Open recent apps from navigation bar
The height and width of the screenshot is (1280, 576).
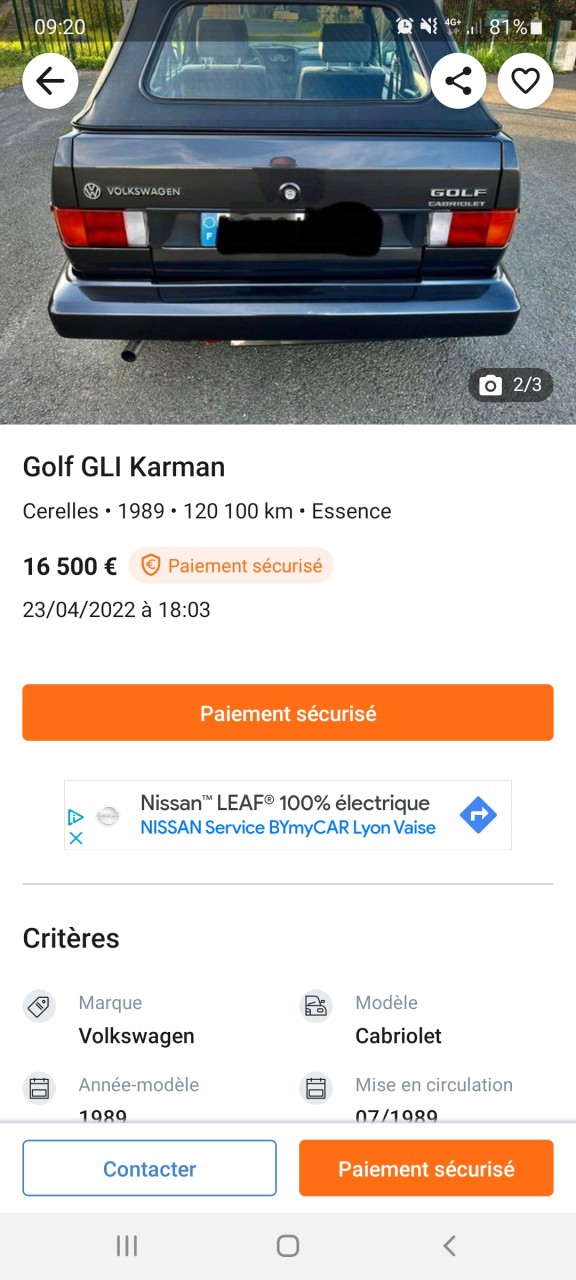(x=127, y=1245)
